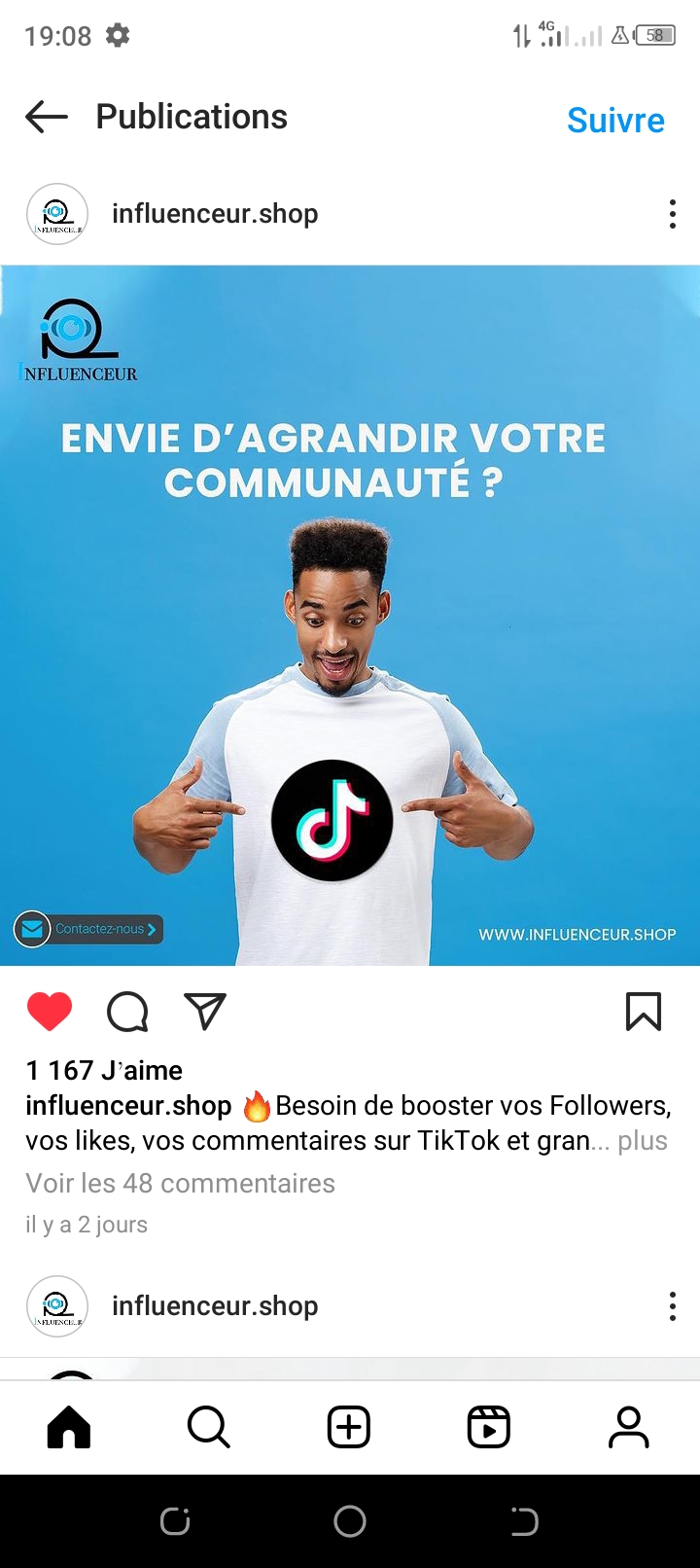This screenshot has height=1568, width=700.
Task: Unlike the post via the red heart
Action: tap(50, 1012)
